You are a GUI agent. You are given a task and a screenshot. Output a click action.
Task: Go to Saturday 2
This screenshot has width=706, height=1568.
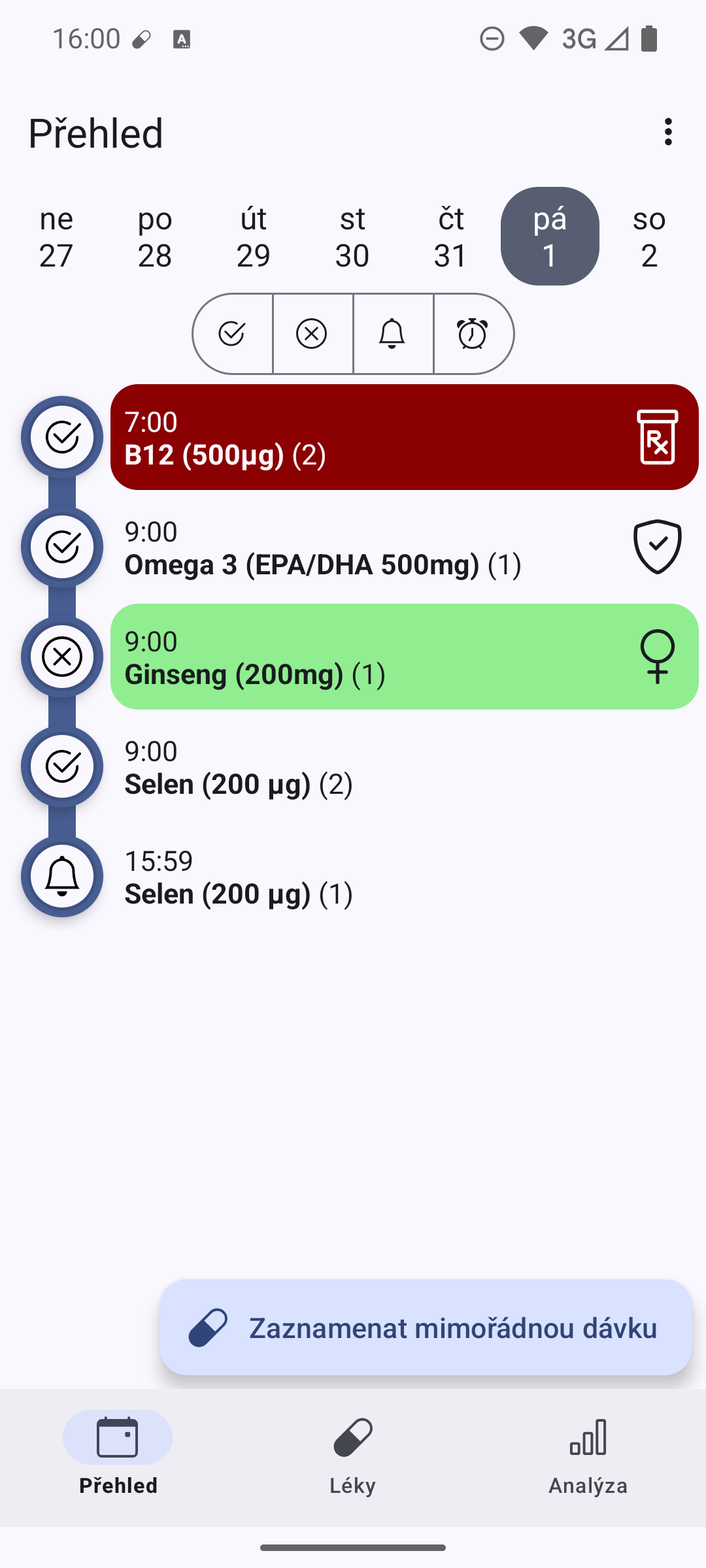point(648,237)
